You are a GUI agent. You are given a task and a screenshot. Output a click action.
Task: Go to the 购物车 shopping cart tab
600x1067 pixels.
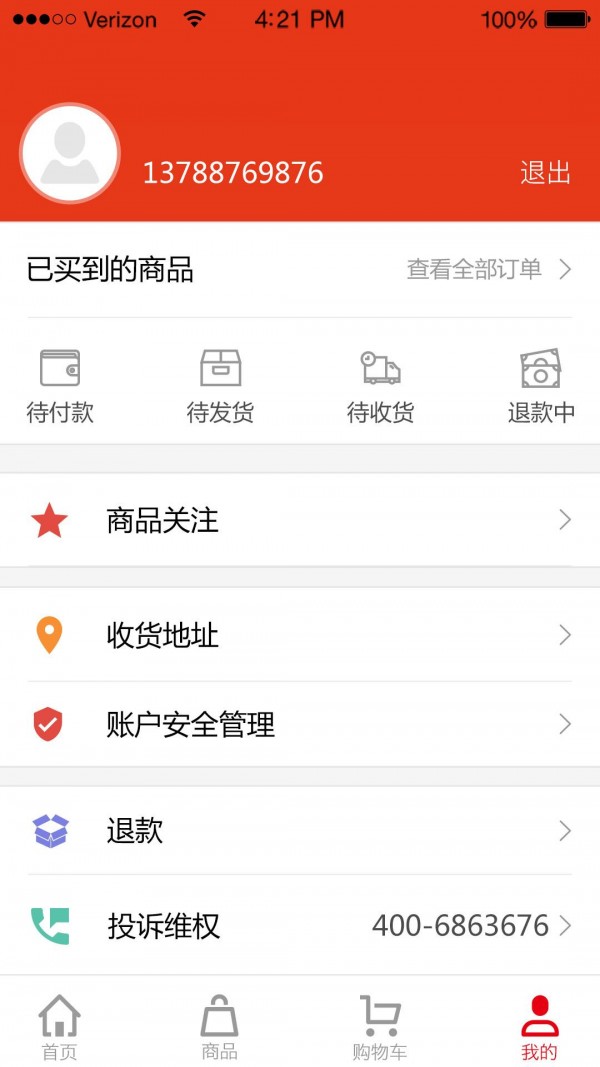pos(380,1026)
